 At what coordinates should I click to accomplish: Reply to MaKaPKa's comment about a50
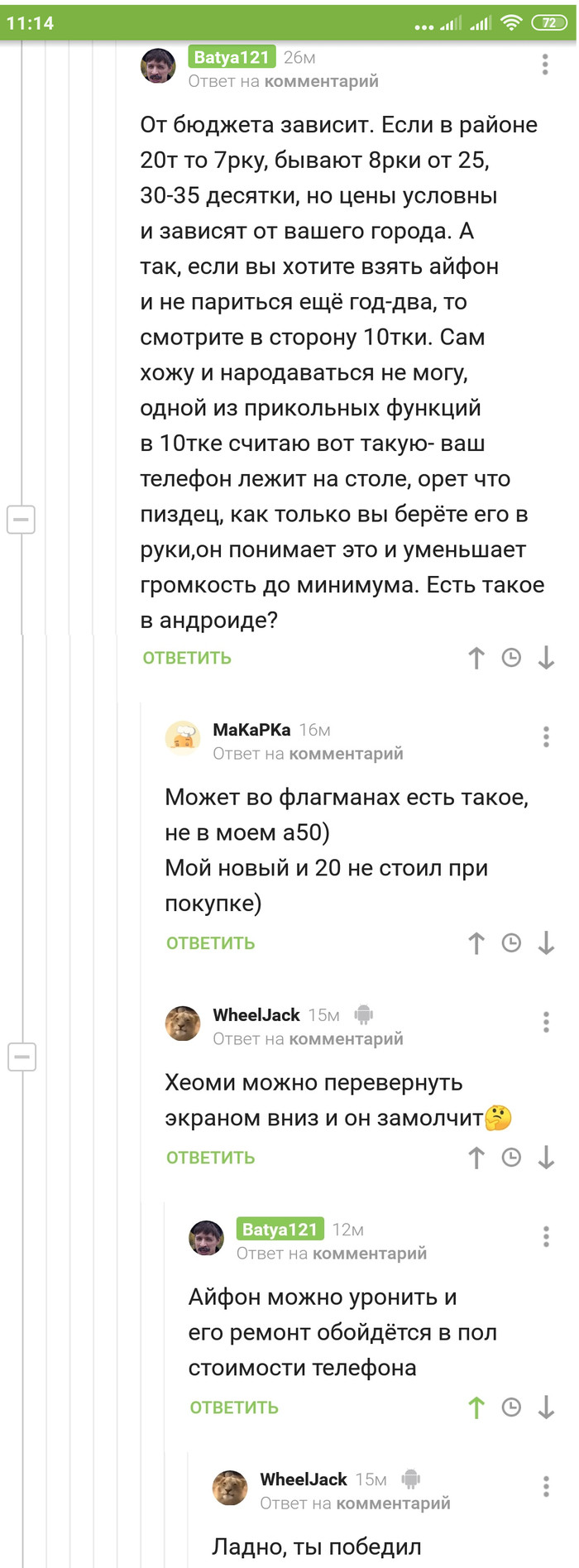click(210, 943)
